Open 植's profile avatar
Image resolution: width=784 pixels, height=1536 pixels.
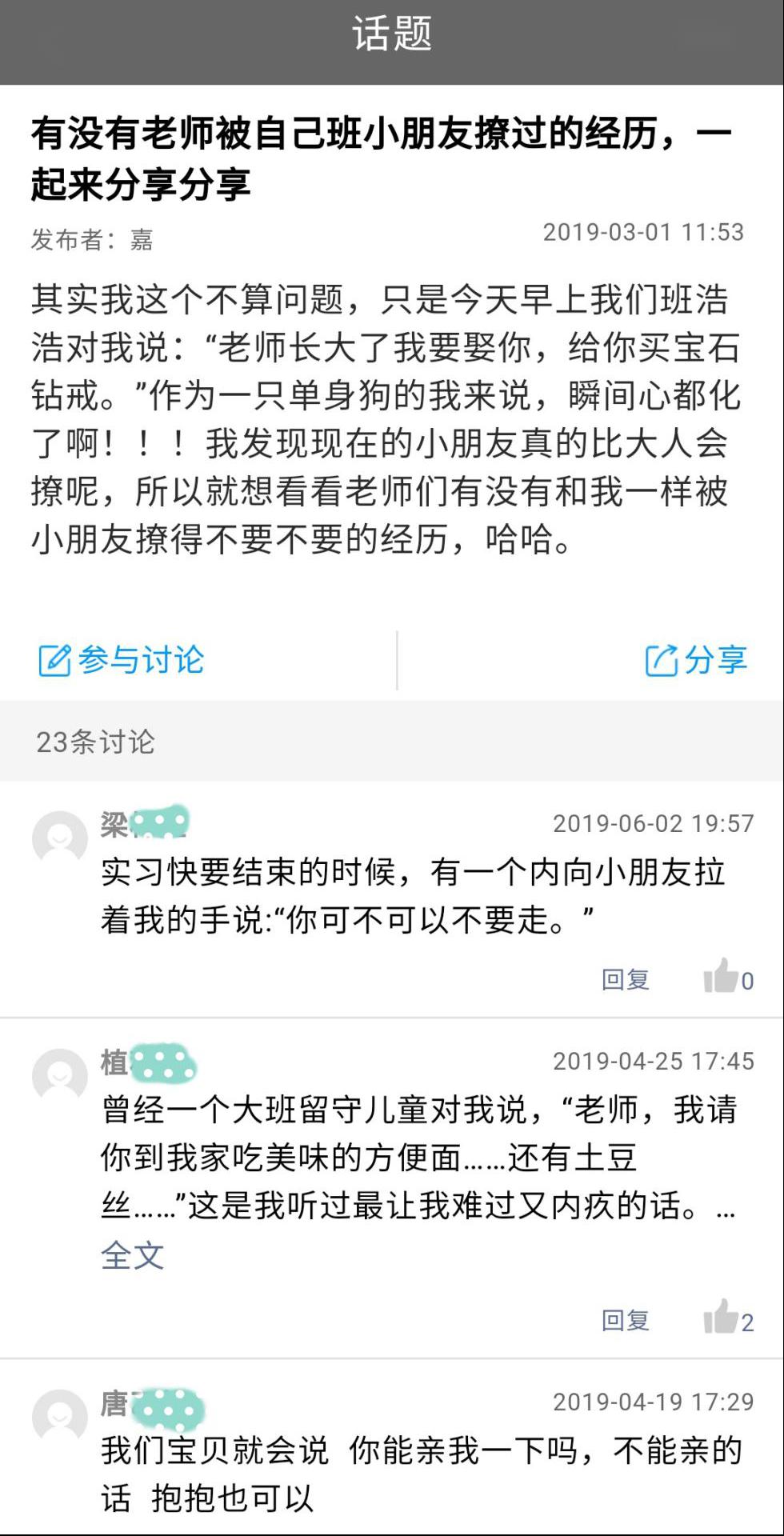(x=60, y=1076)
